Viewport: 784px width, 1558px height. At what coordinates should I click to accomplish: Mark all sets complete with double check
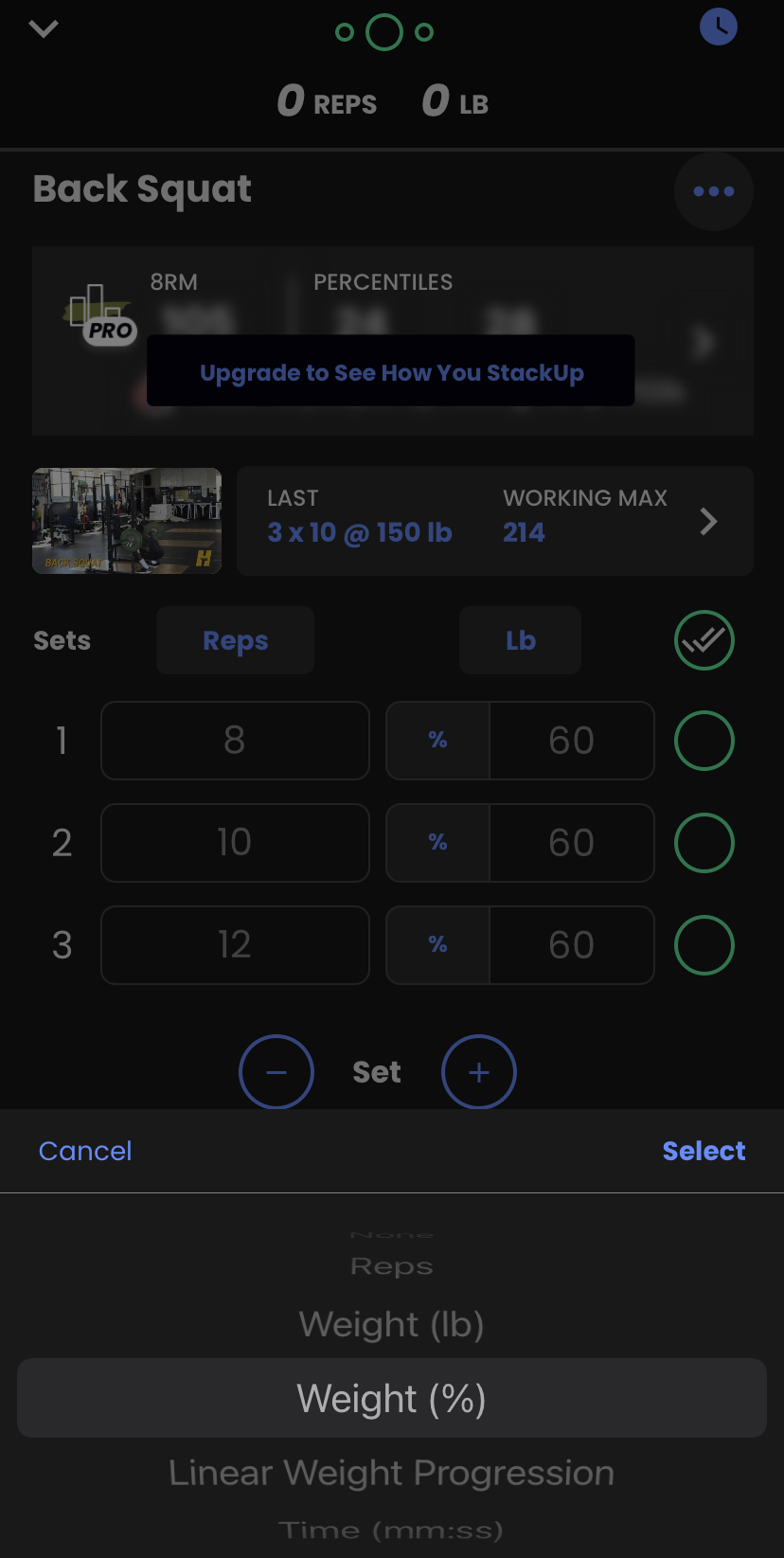[x=704, y=640]
